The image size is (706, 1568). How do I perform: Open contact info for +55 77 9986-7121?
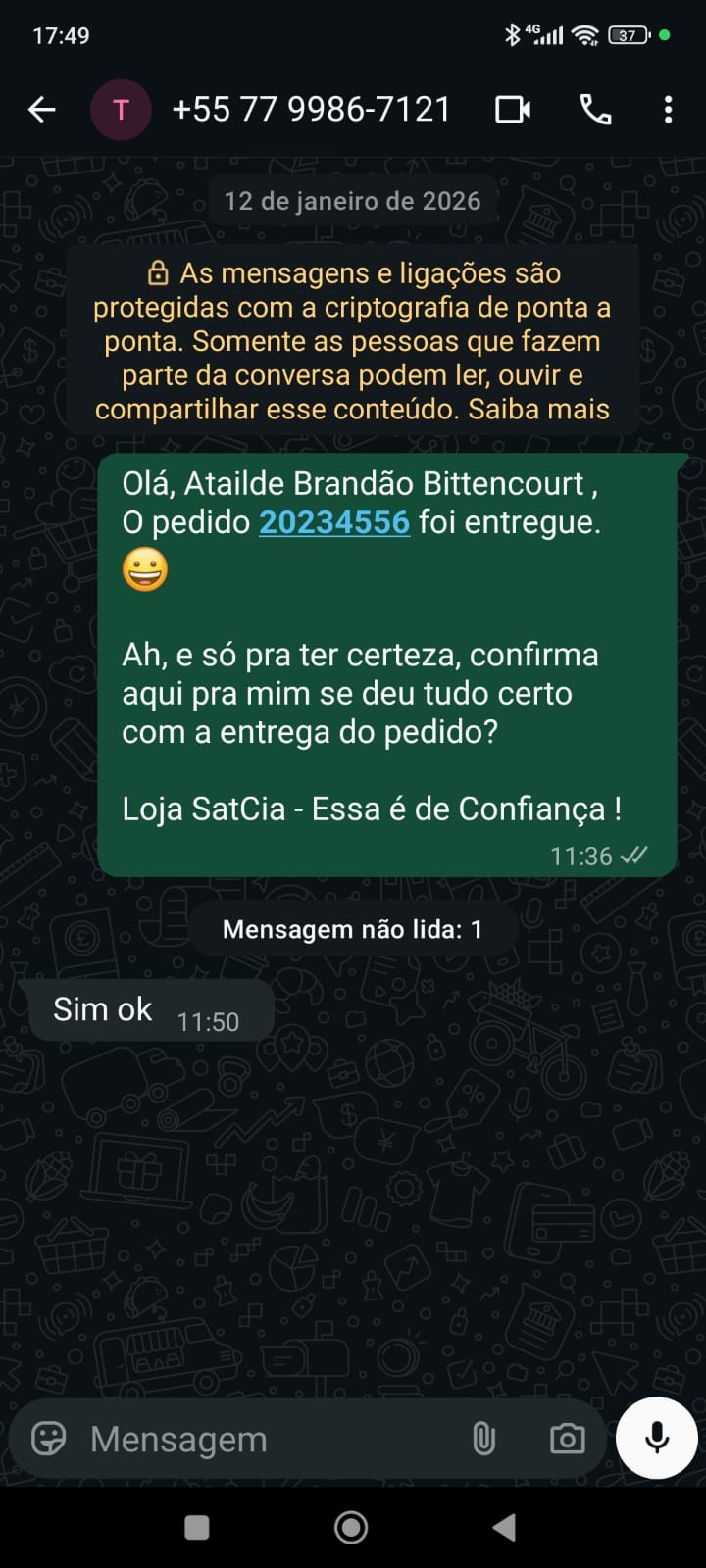(x=311, y=110)
